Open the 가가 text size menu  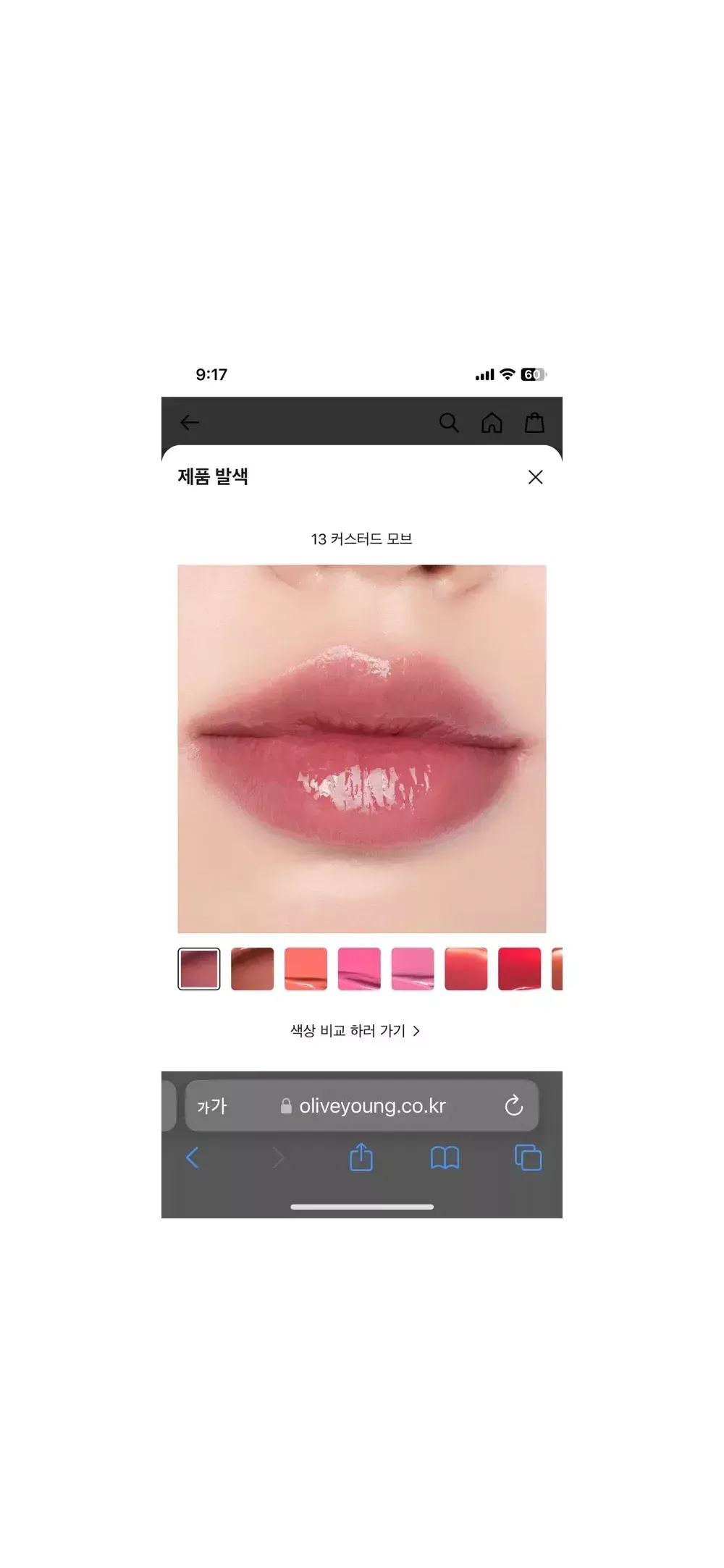(x=212, y=1106)
